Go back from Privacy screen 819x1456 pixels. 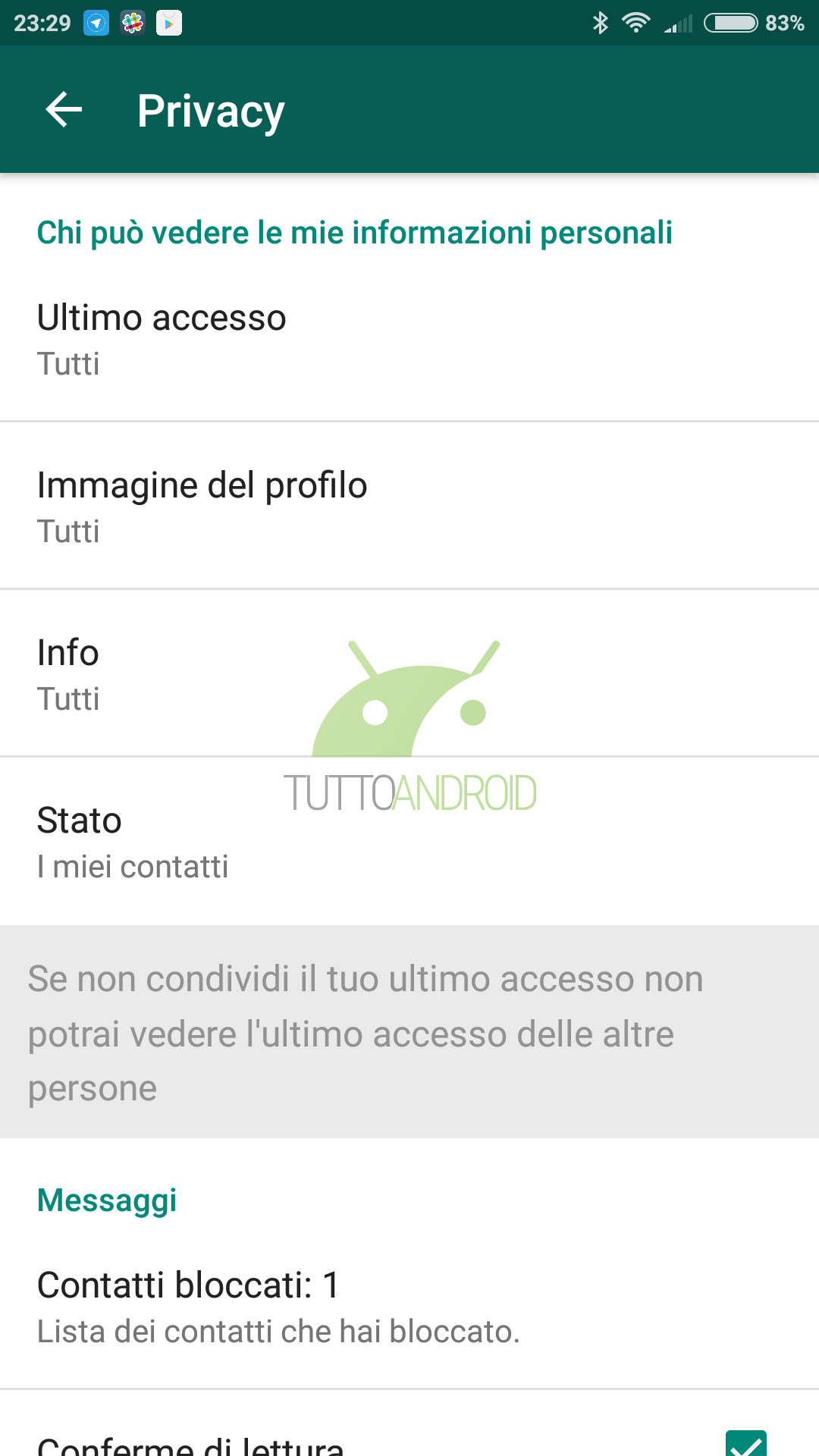(x=64, y=110)
